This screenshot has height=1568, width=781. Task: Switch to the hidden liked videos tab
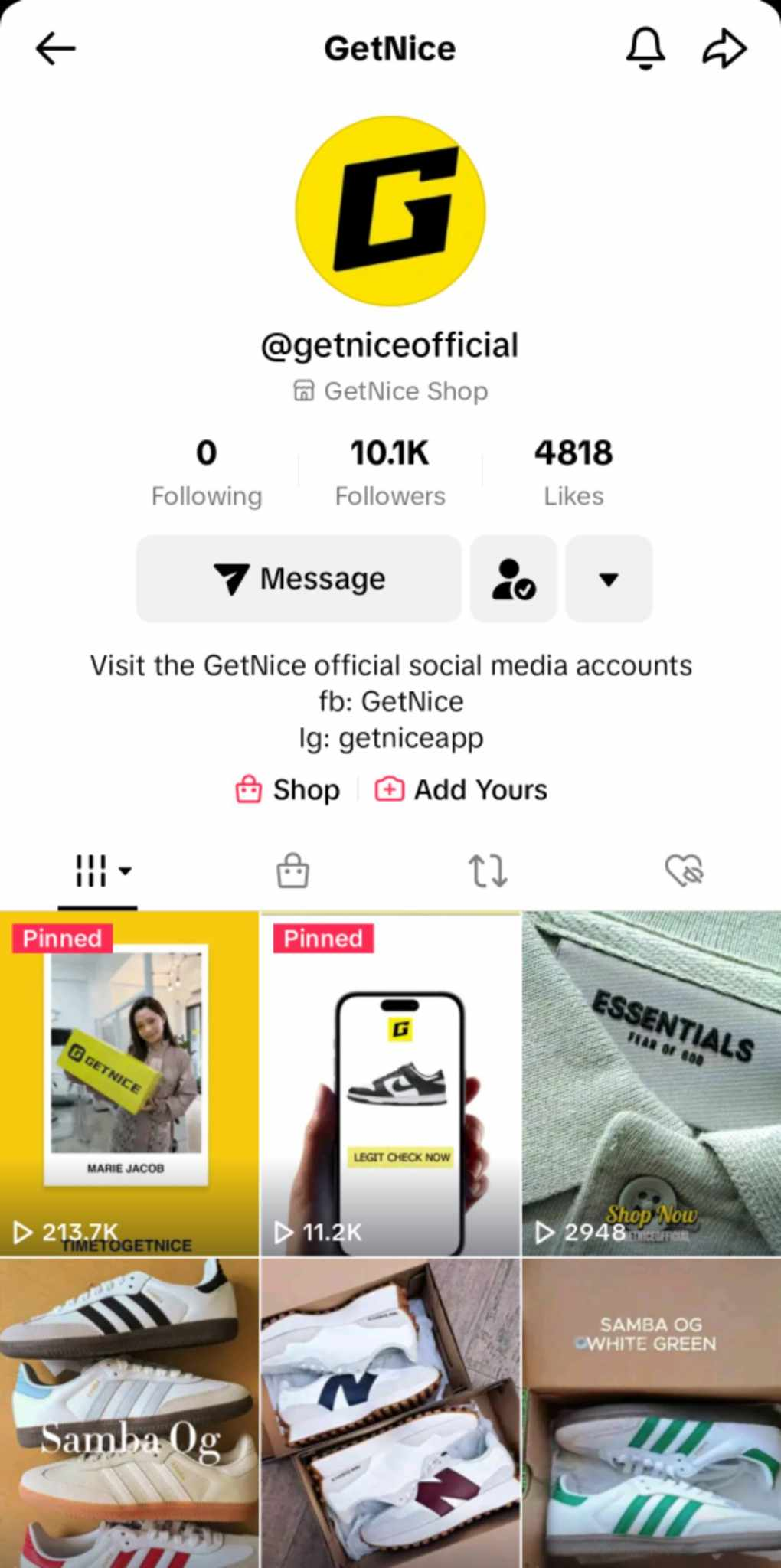(684, 871)
